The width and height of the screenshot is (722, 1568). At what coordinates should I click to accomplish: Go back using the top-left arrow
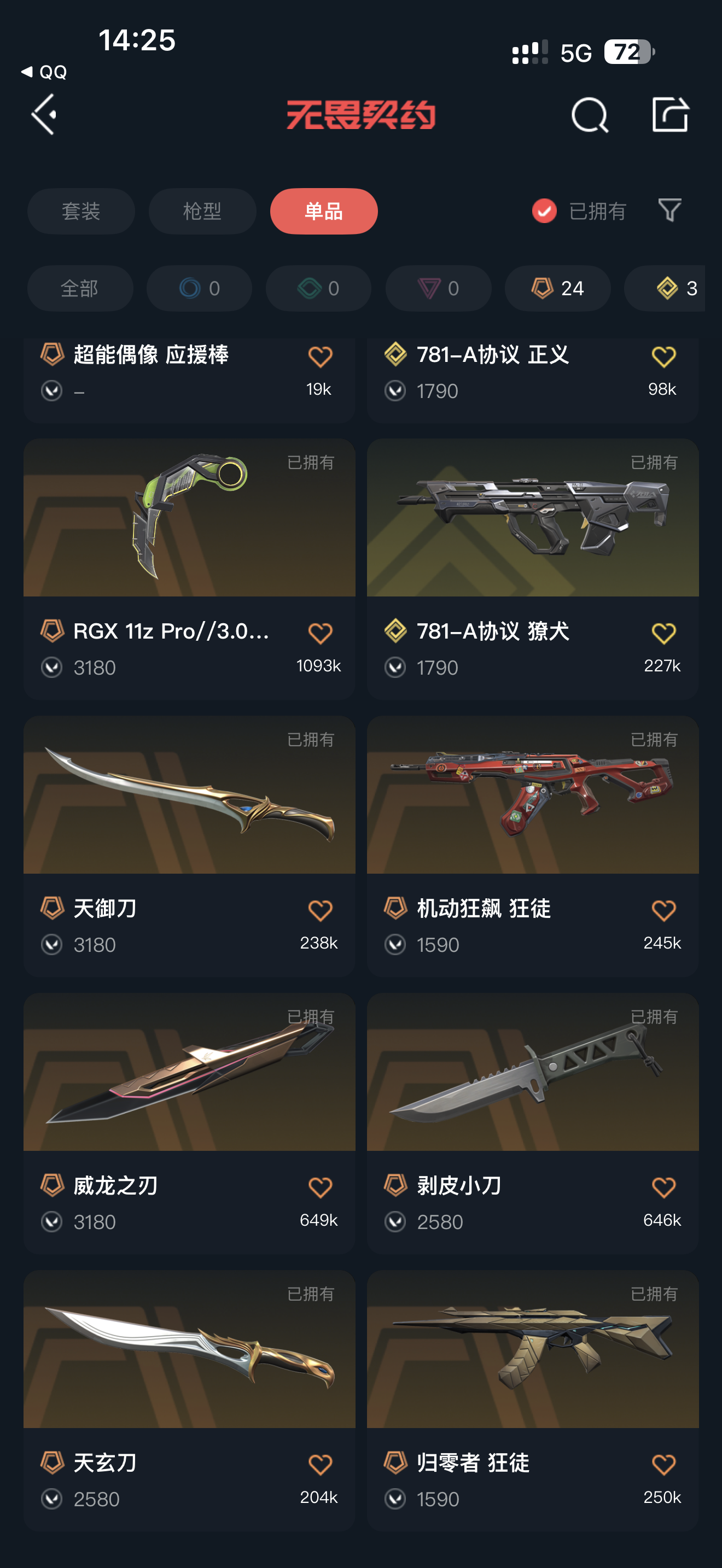(x=44, y=114)
